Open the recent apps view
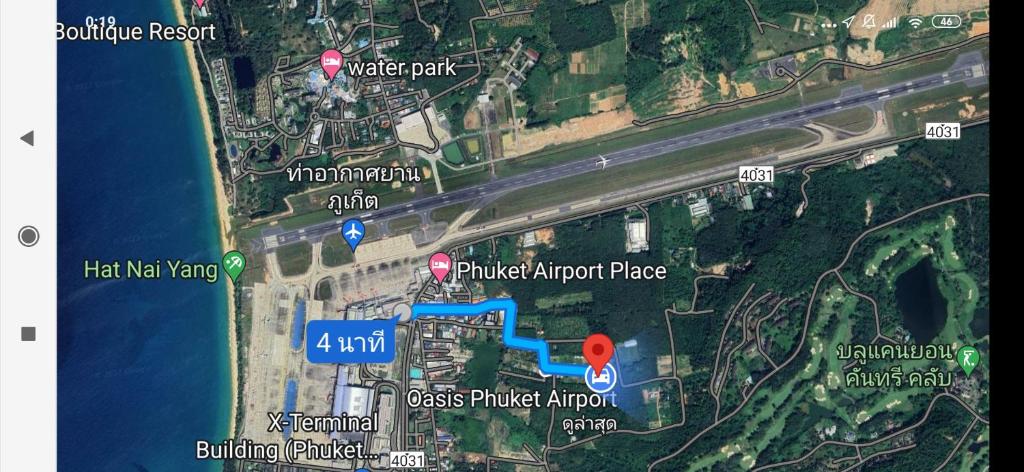Image resolution: width=1024 pixels, height=472 pixels. (x=28, y=334)
